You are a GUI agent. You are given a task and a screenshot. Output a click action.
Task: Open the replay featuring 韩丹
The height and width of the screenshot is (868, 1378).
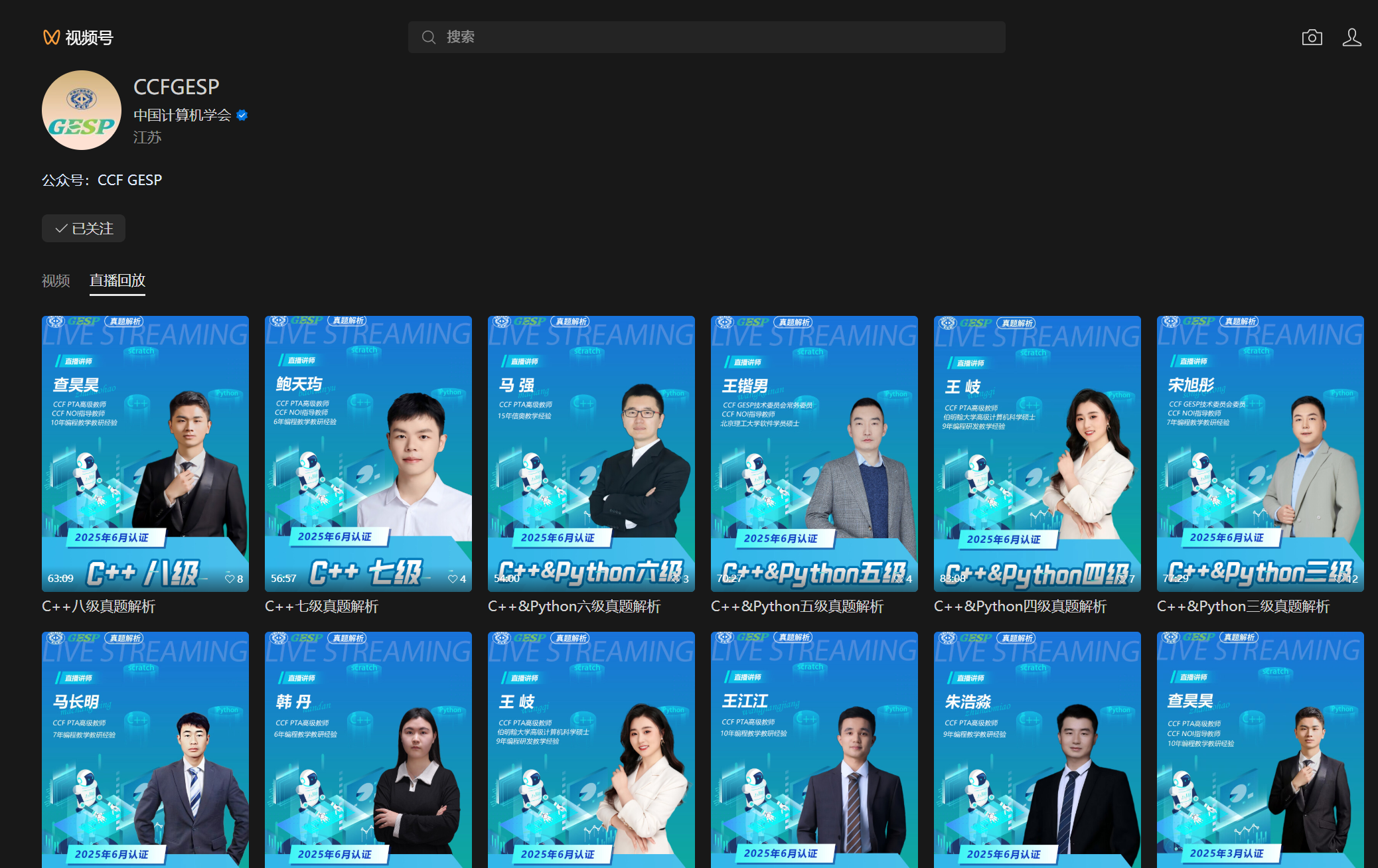(368, 750)
